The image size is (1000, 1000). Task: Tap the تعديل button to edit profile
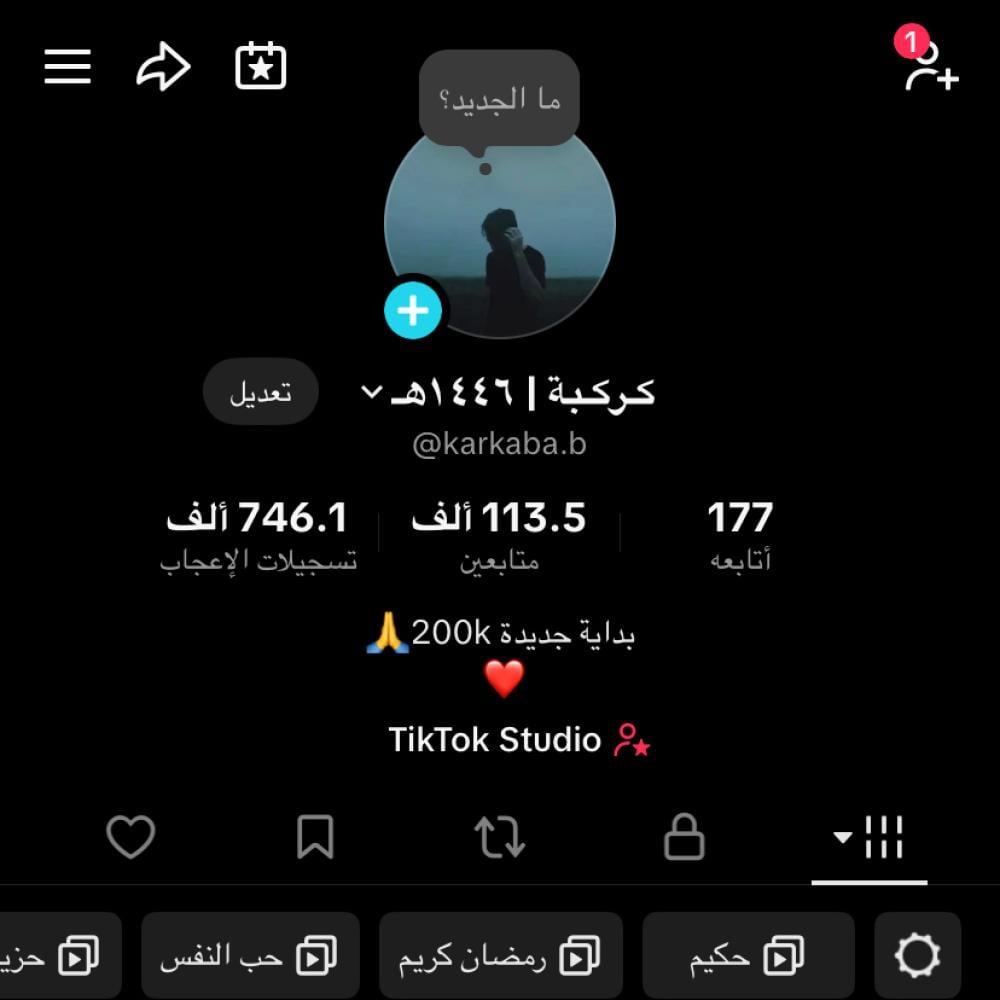(x=261, y=392)
